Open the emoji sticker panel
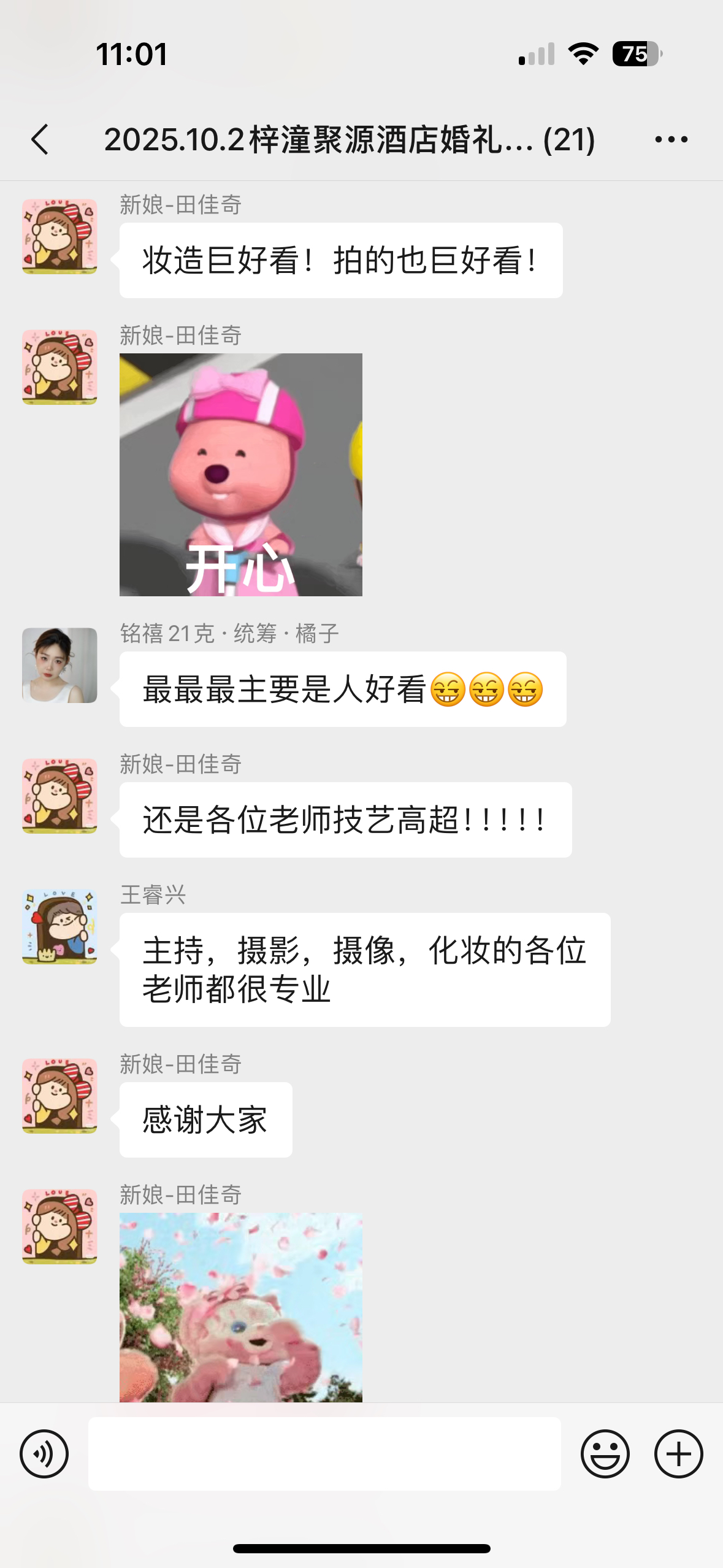The image size is (723, 1568). (605, 1453)
